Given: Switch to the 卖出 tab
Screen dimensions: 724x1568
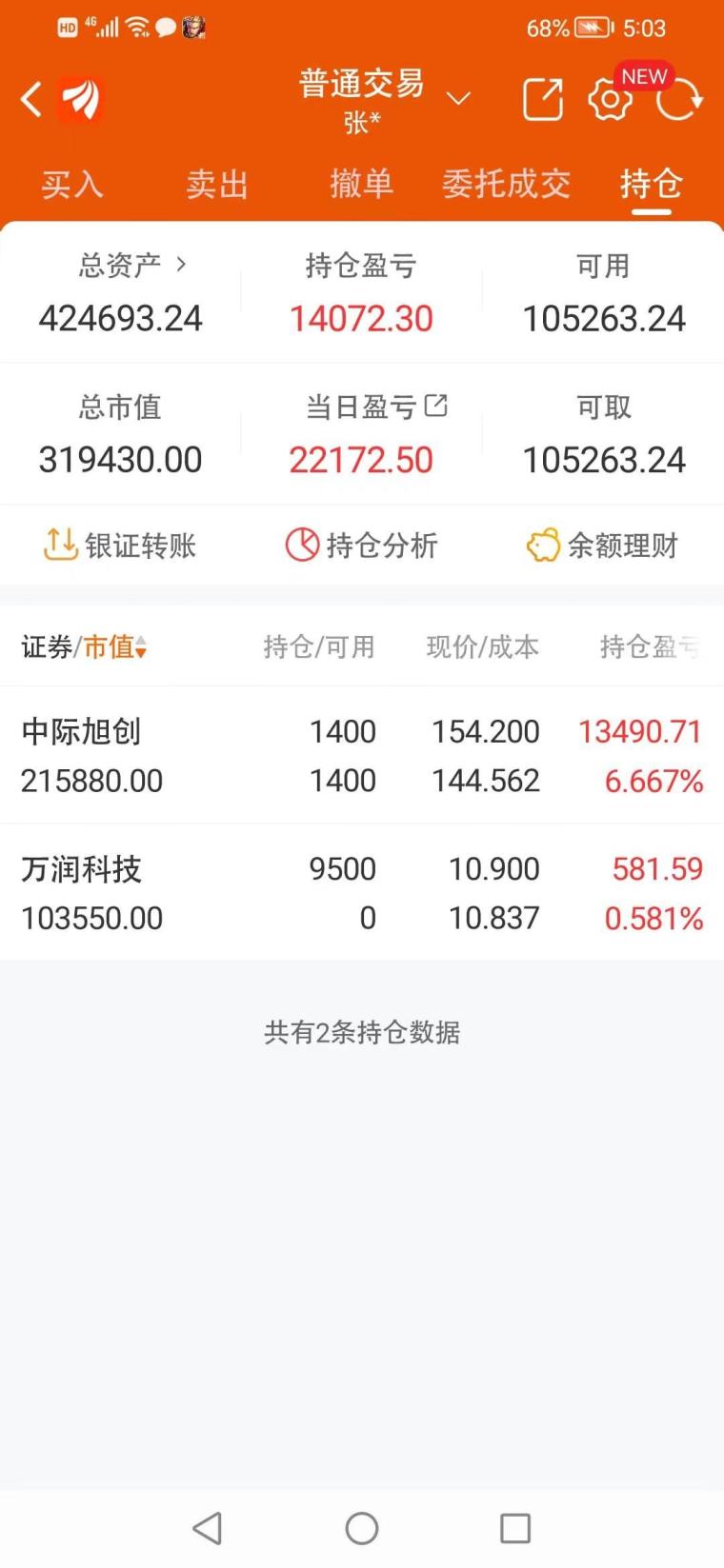Looking at the screenshot, I should click(x=217, y=184).
